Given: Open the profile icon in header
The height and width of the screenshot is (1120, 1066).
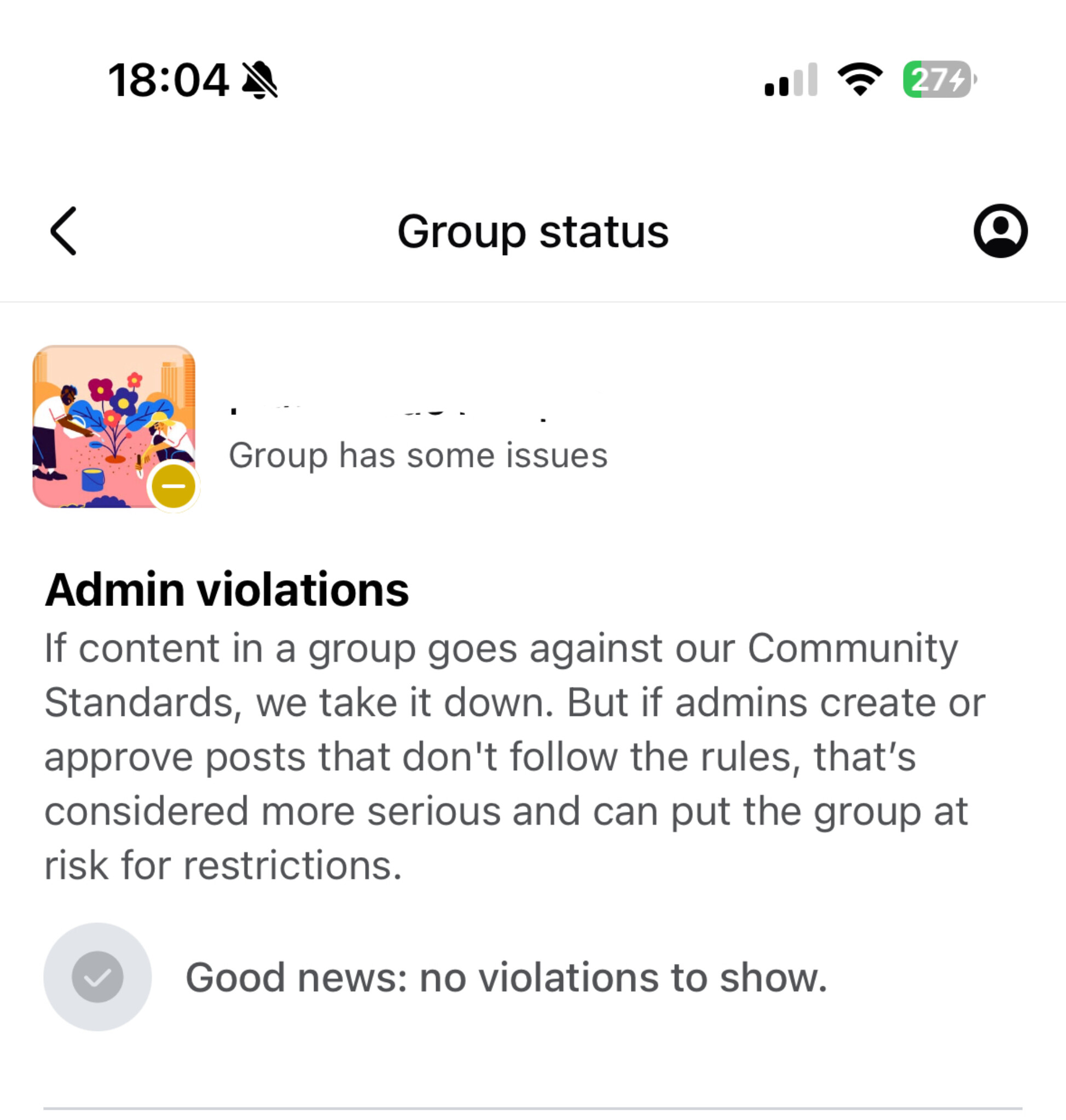Looking at the screenshot, I should (x=1001, y=231).
